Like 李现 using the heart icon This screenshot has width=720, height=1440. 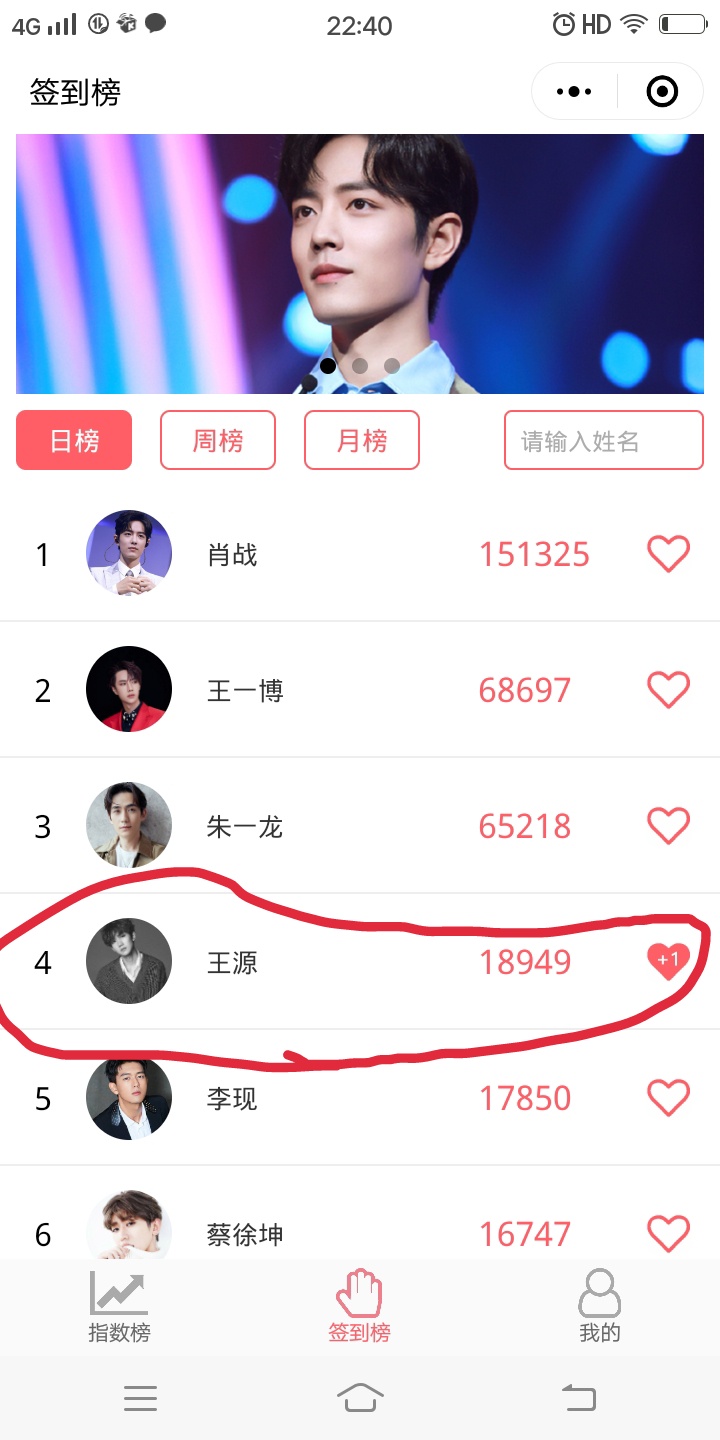668,1098
